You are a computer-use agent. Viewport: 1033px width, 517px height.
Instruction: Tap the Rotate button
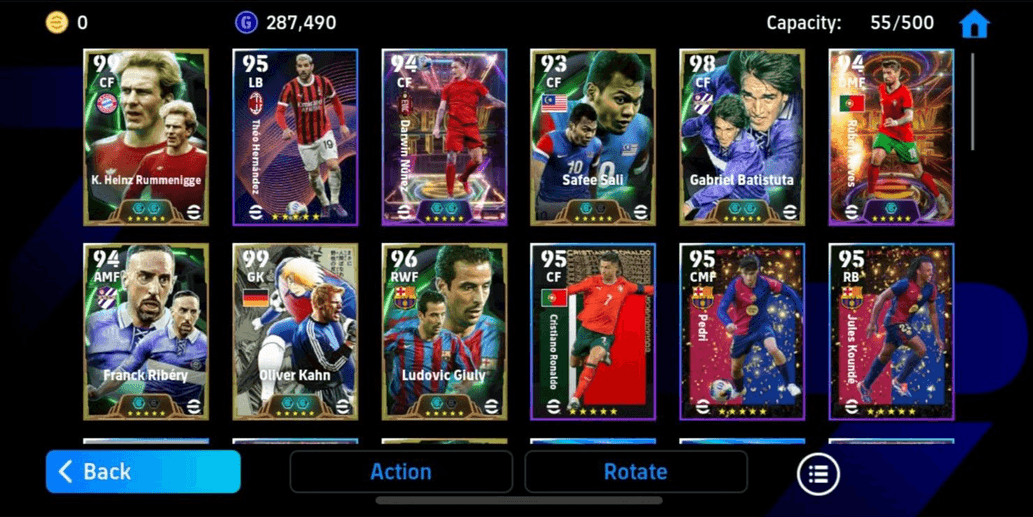point(635,471)
